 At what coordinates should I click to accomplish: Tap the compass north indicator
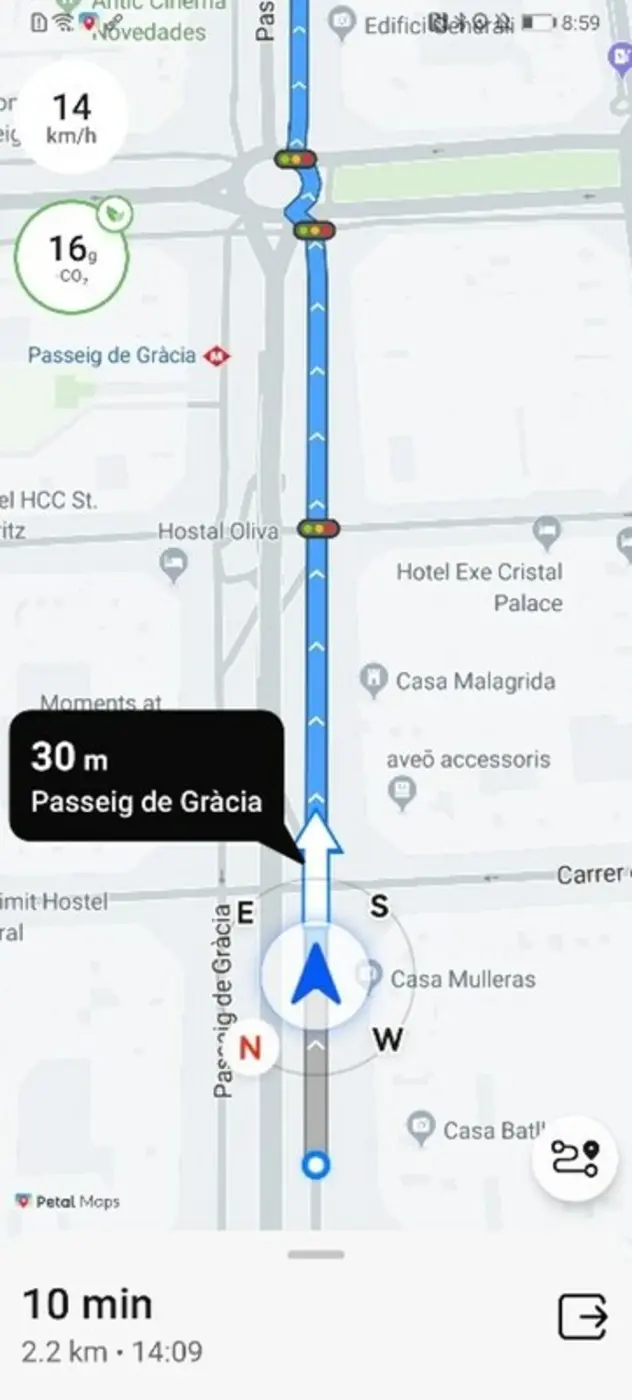pyautogui.click(x=251, y=1047)
